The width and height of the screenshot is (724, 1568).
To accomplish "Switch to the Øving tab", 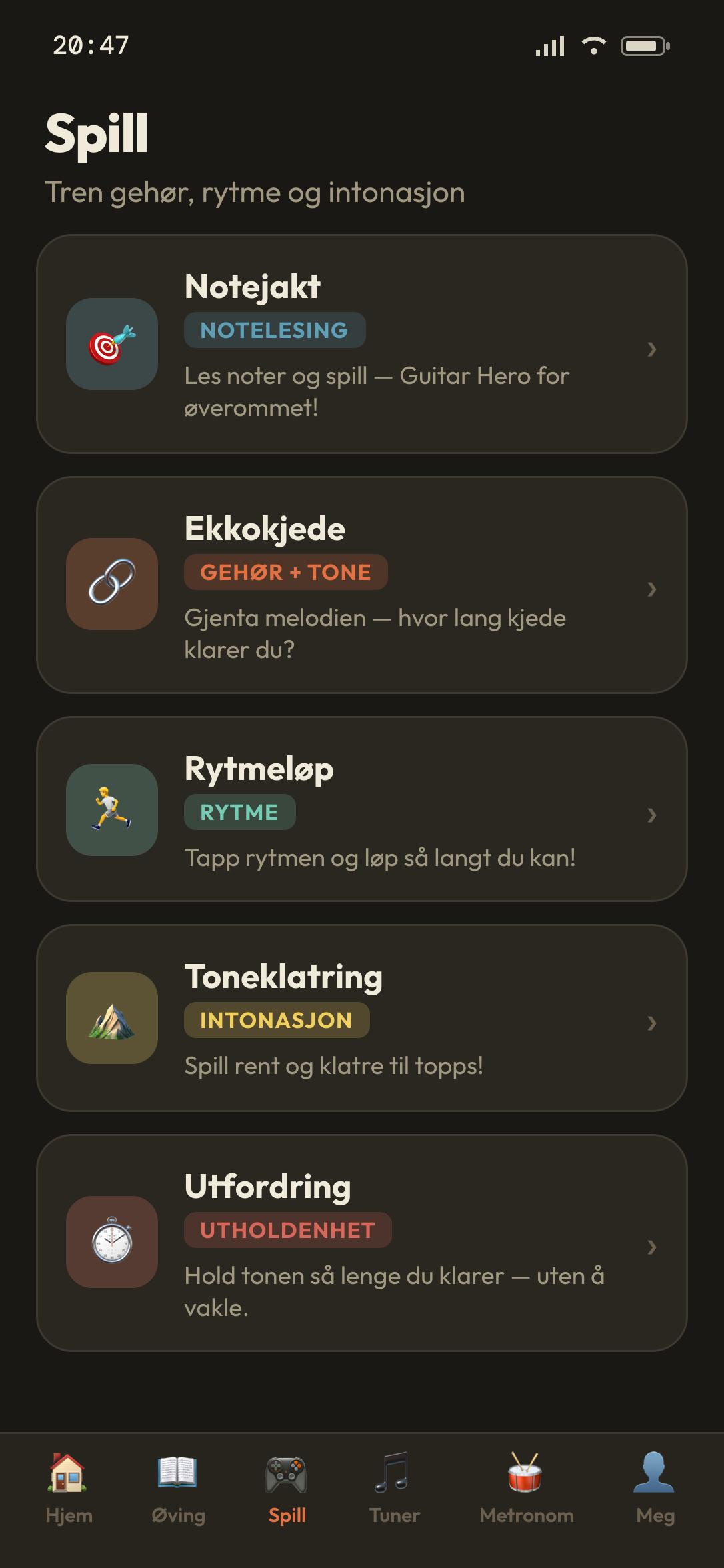I will pyautogui.click(x=178, y=1488).
